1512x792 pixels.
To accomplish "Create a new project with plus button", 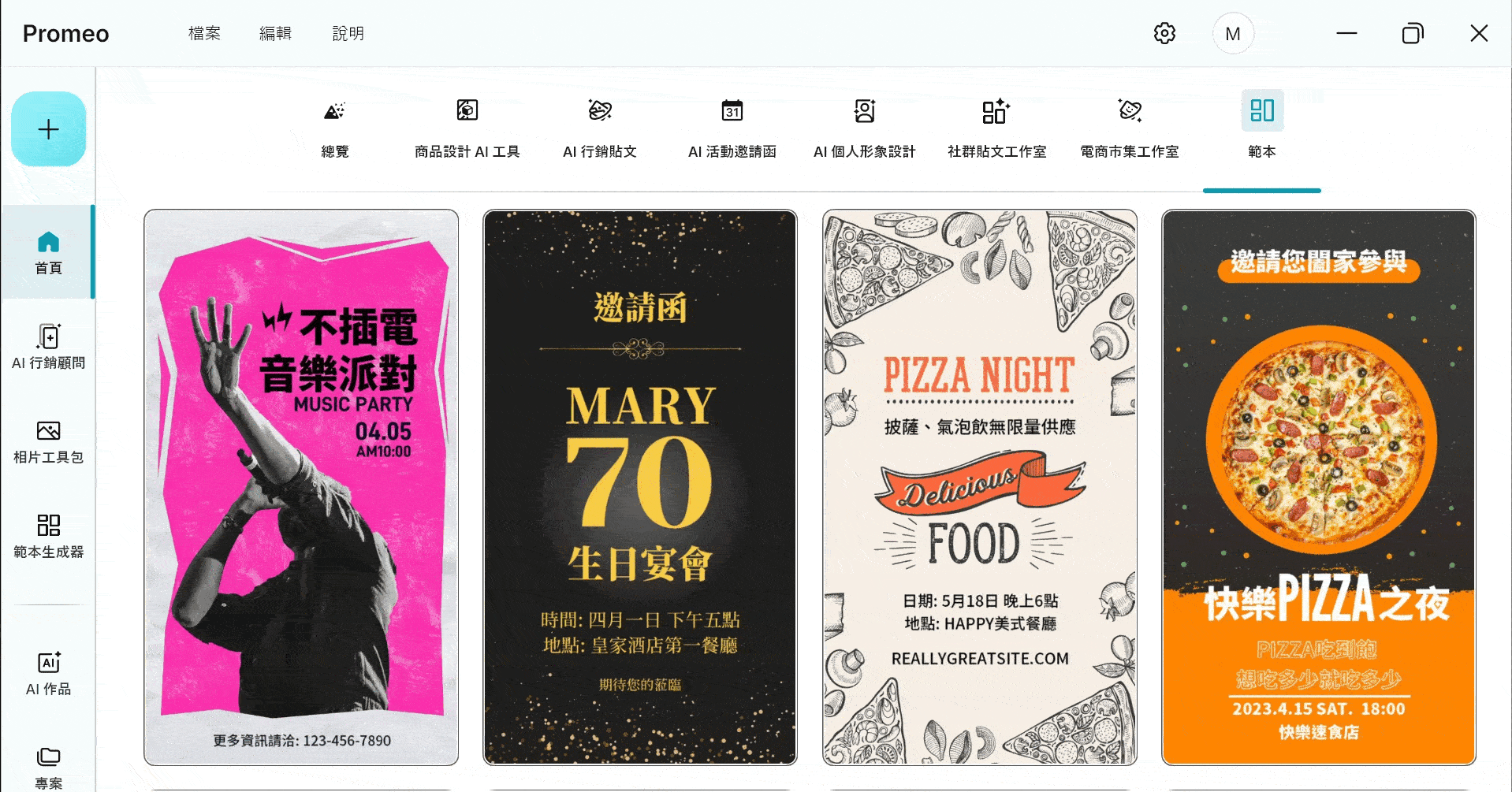I will click(x=48, y=129).
